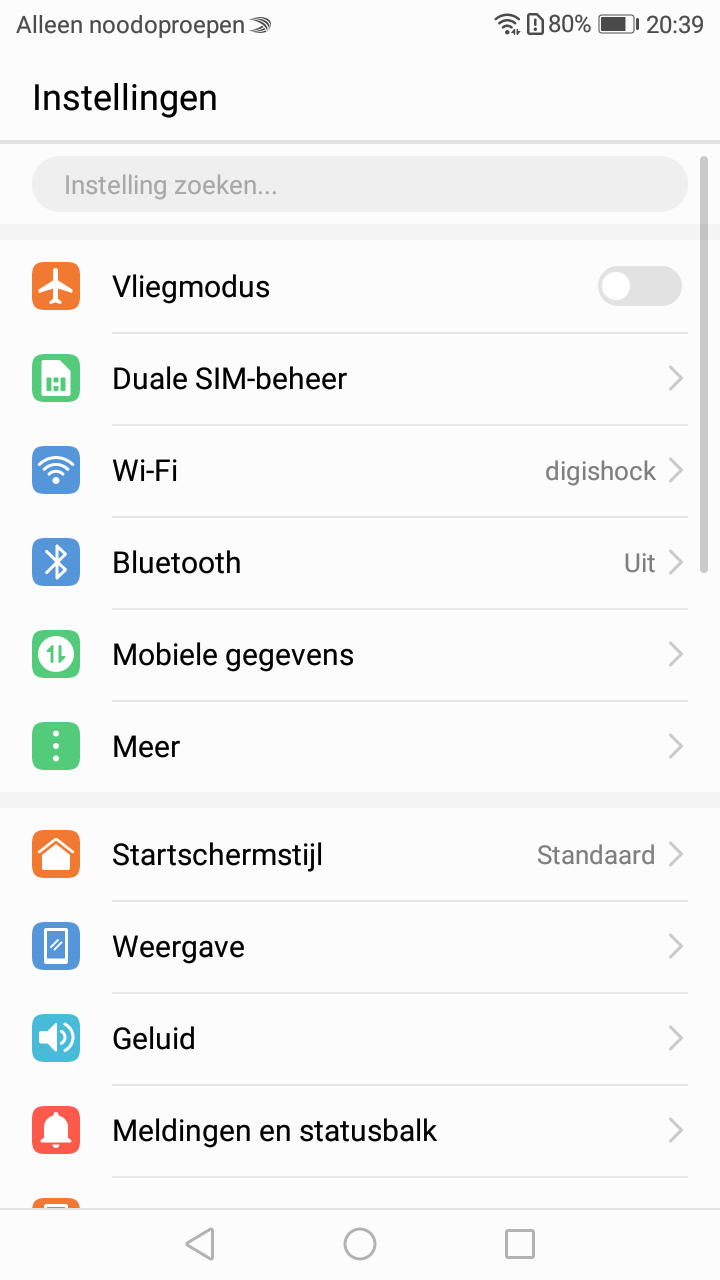
Task: Go to the home screen
Action: click(x=360, y=1244)
